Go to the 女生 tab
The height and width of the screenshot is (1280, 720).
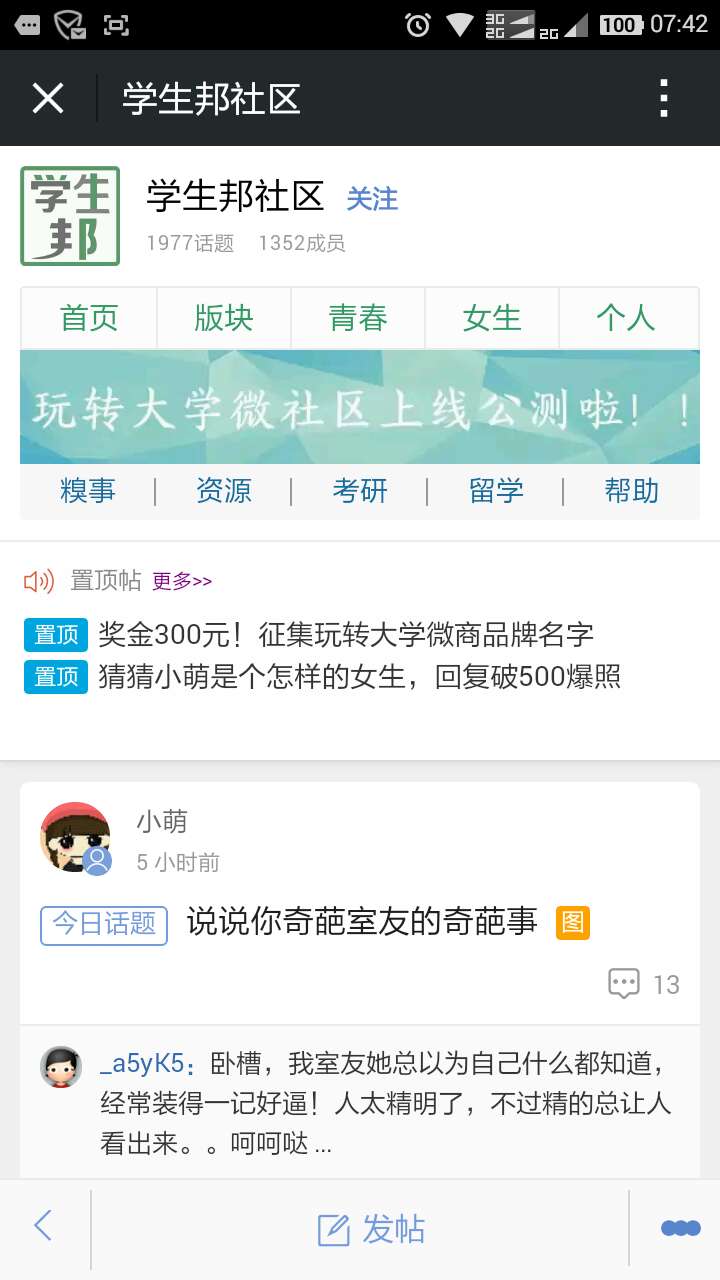coord(492,318)
